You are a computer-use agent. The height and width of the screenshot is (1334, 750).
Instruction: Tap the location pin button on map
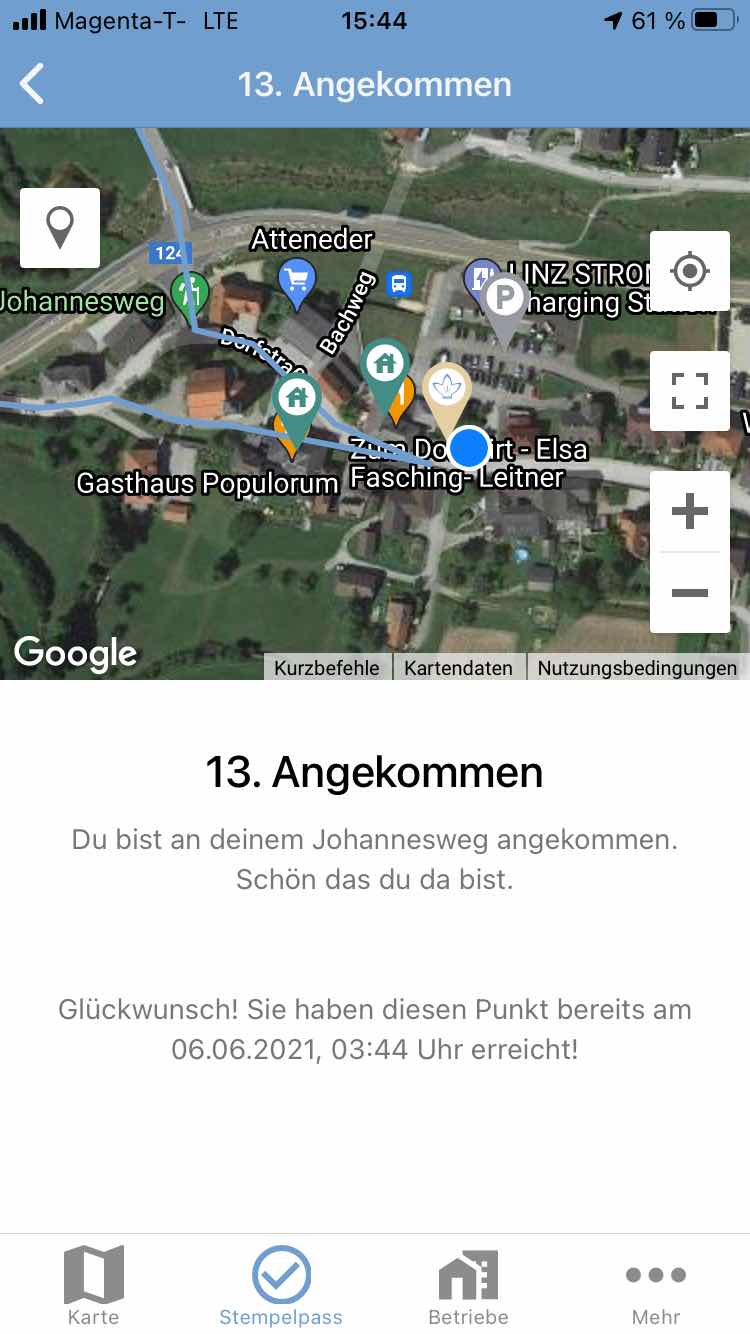[x=60, y=228]
